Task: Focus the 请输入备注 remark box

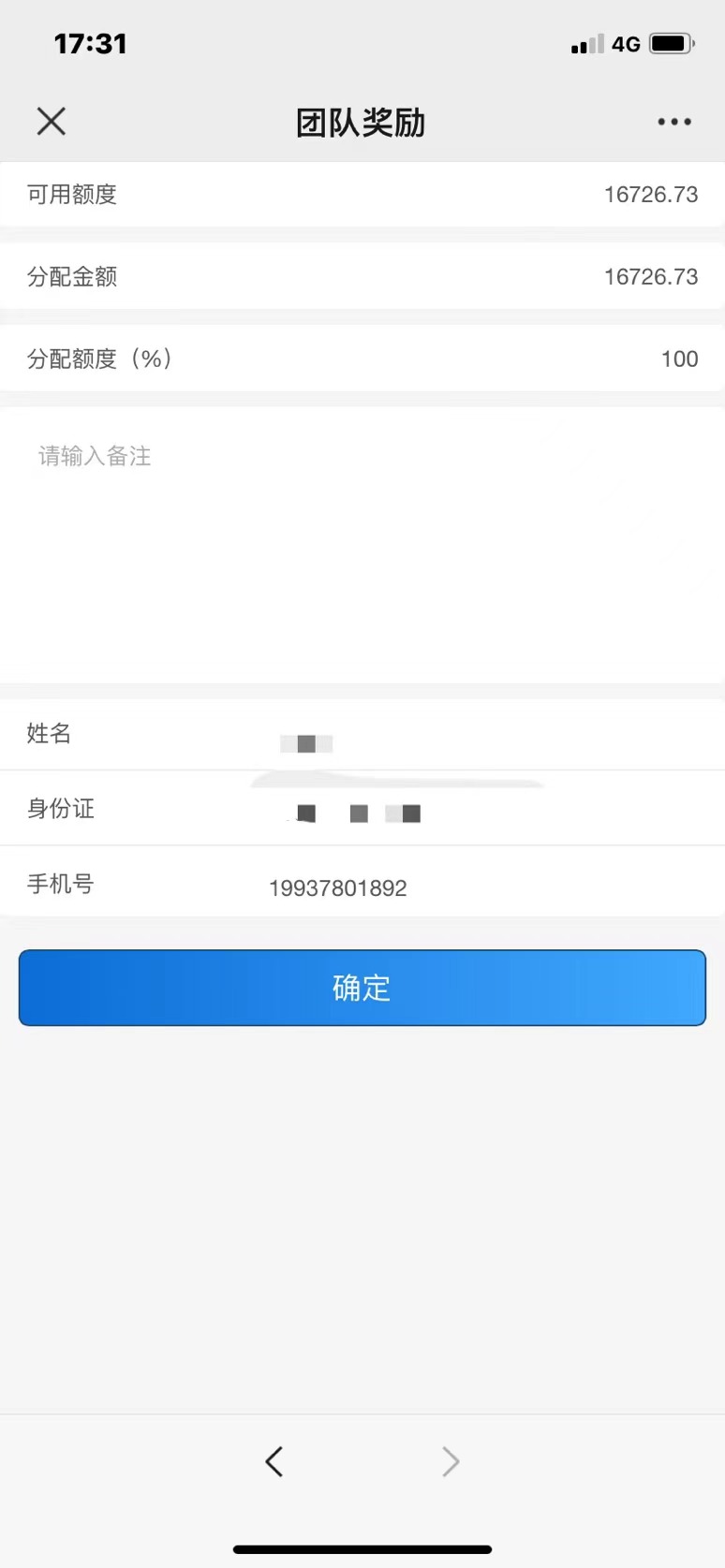Action: [362, 543]
